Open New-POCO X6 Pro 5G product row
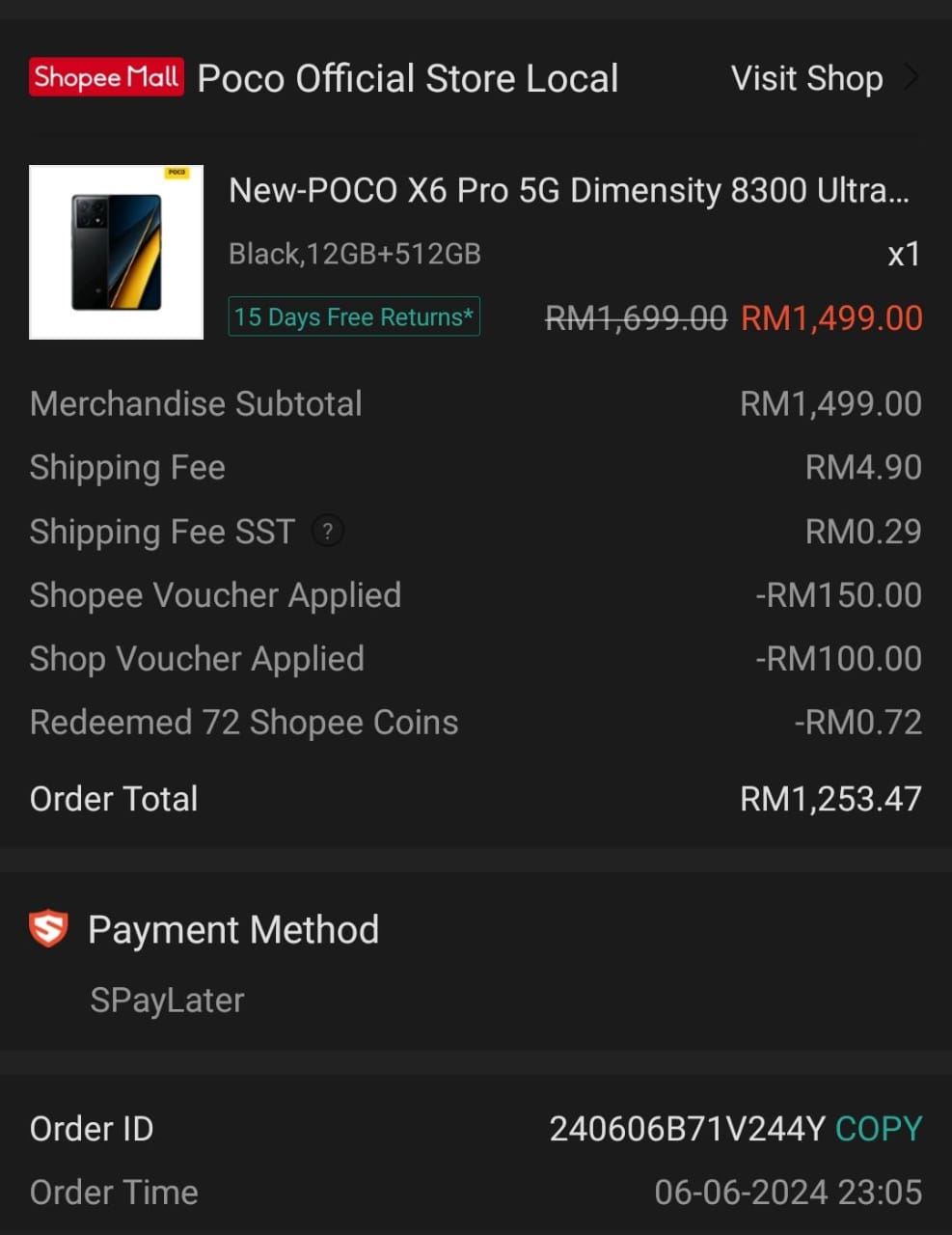Image resolution: width=952 pixels, height=1235 pixels. coord(568,191)
